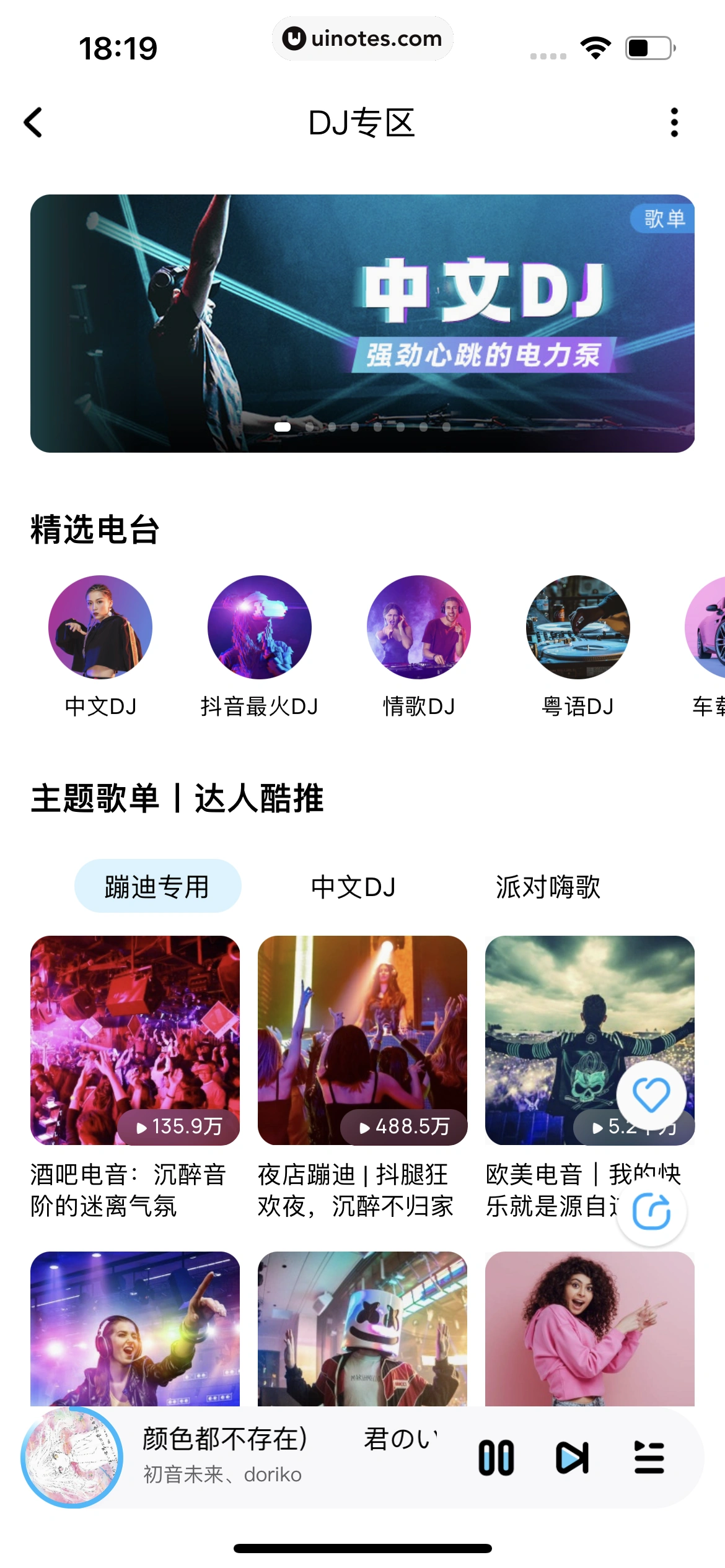725x1568 pixels.
Task: Switch to the 派对嗨歌 tab
Action: 548,886
